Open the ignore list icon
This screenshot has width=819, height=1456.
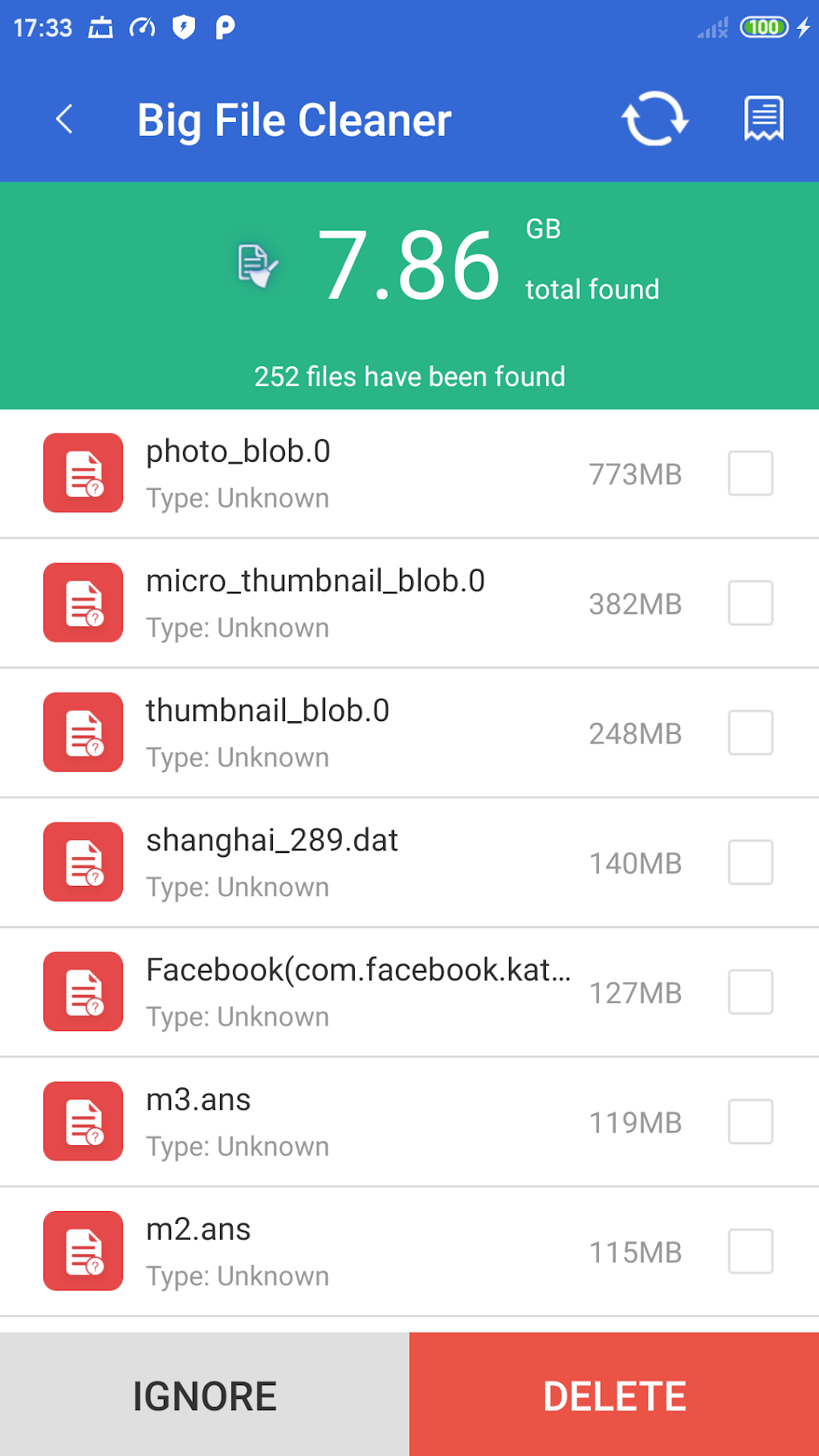[x=763, y=119]
